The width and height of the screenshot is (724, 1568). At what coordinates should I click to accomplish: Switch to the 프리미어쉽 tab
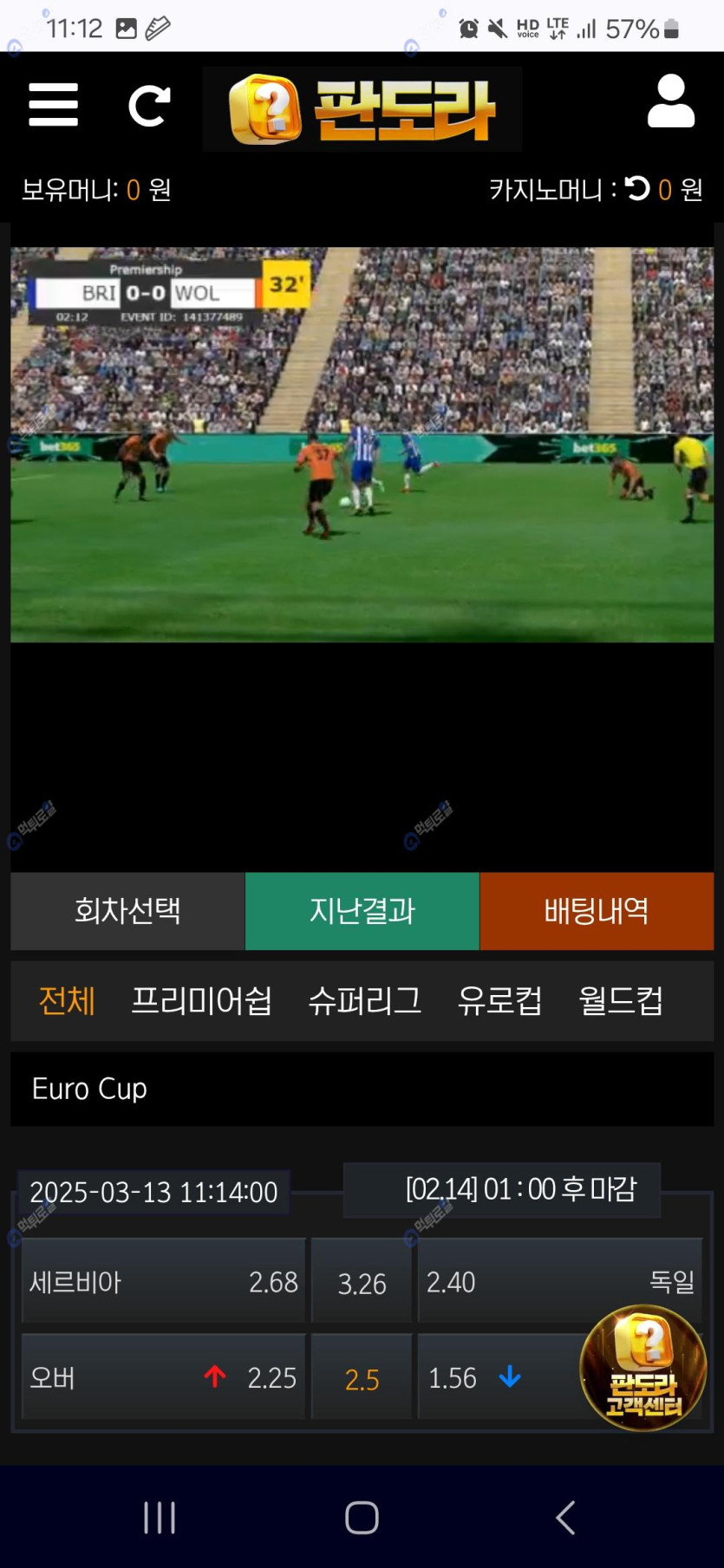point(201,1000)
